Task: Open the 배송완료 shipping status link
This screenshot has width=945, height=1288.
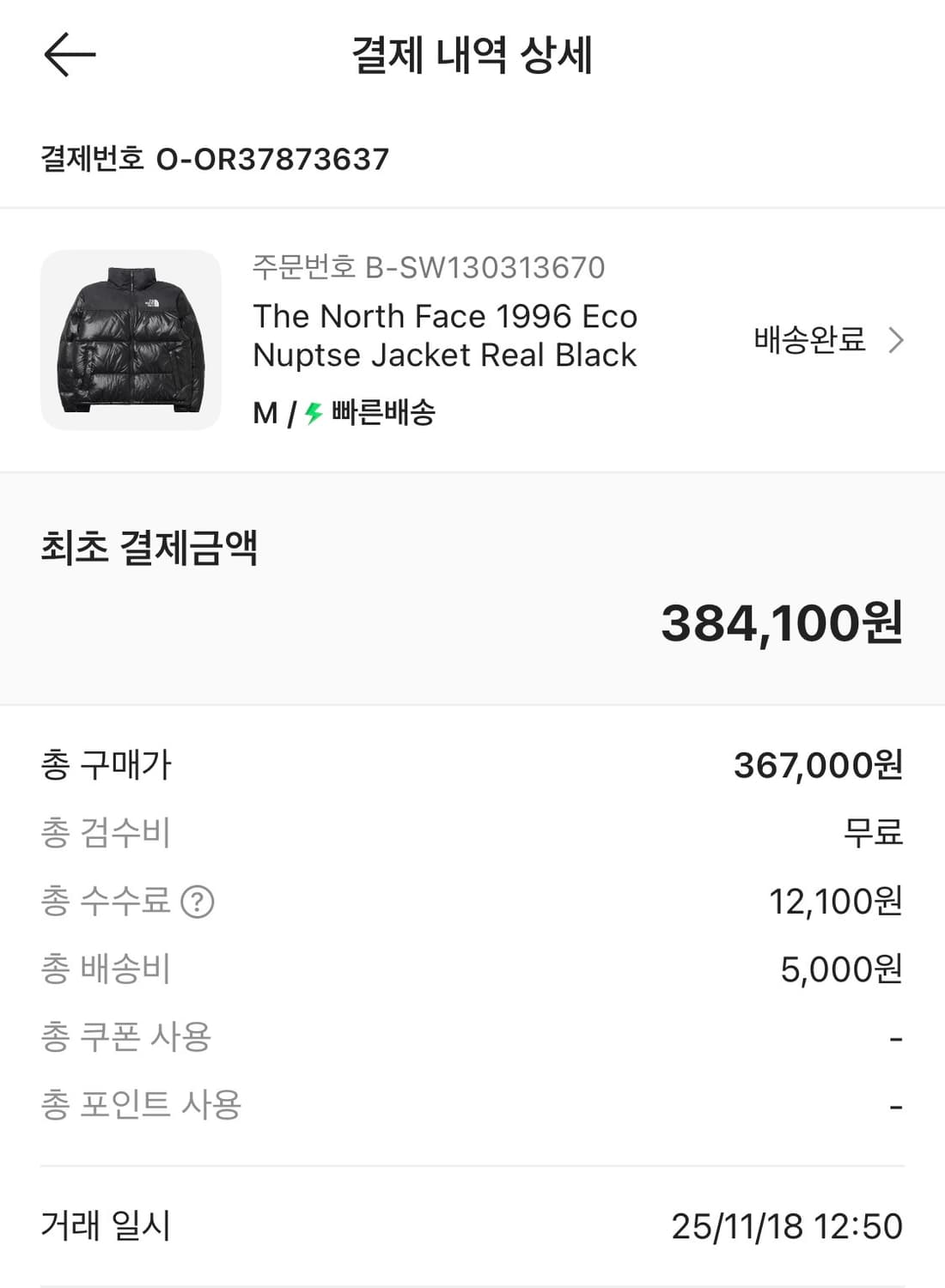Action: point(808,341)
